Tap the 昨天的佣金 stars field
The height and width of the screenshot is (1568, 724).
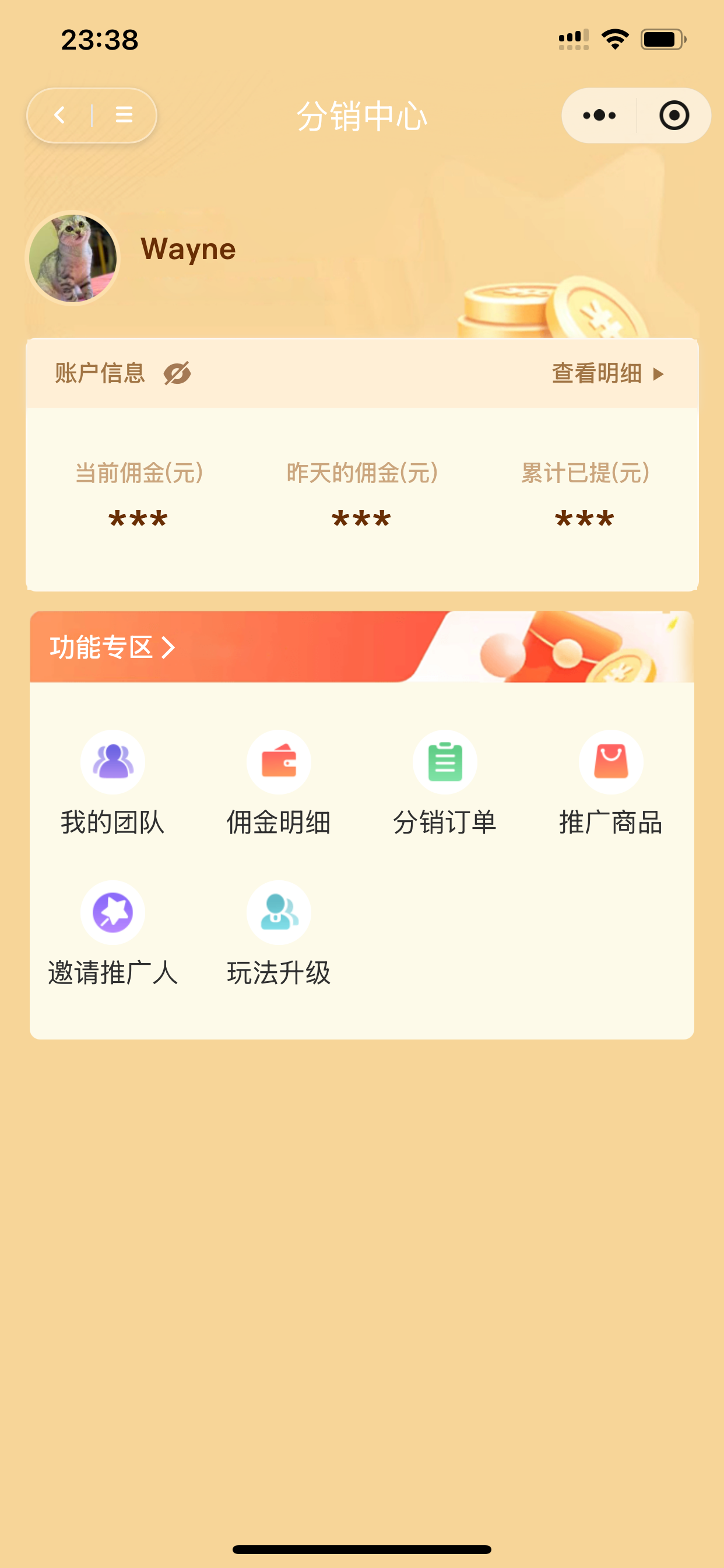point(361,518)
